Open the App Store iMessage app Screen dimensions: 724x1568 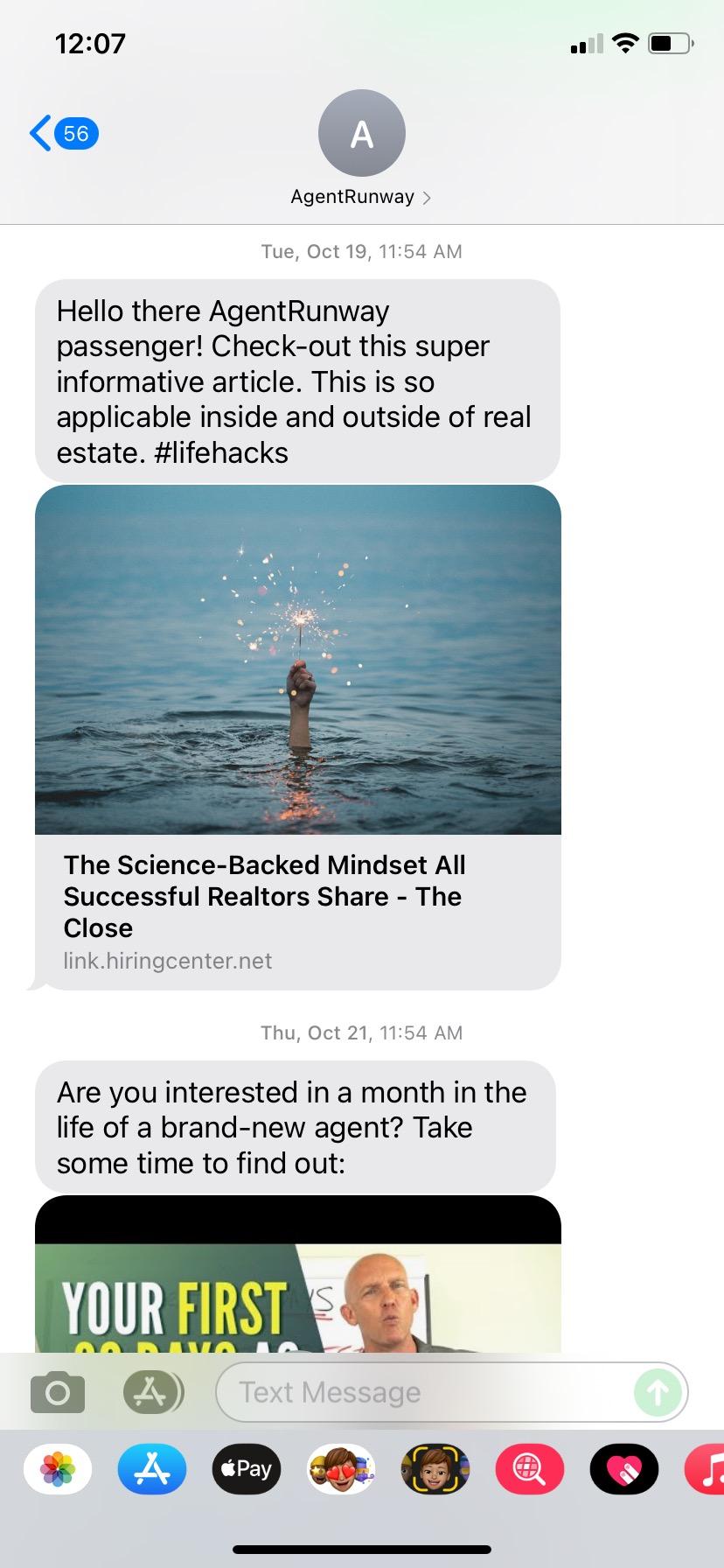point(152,1469)
